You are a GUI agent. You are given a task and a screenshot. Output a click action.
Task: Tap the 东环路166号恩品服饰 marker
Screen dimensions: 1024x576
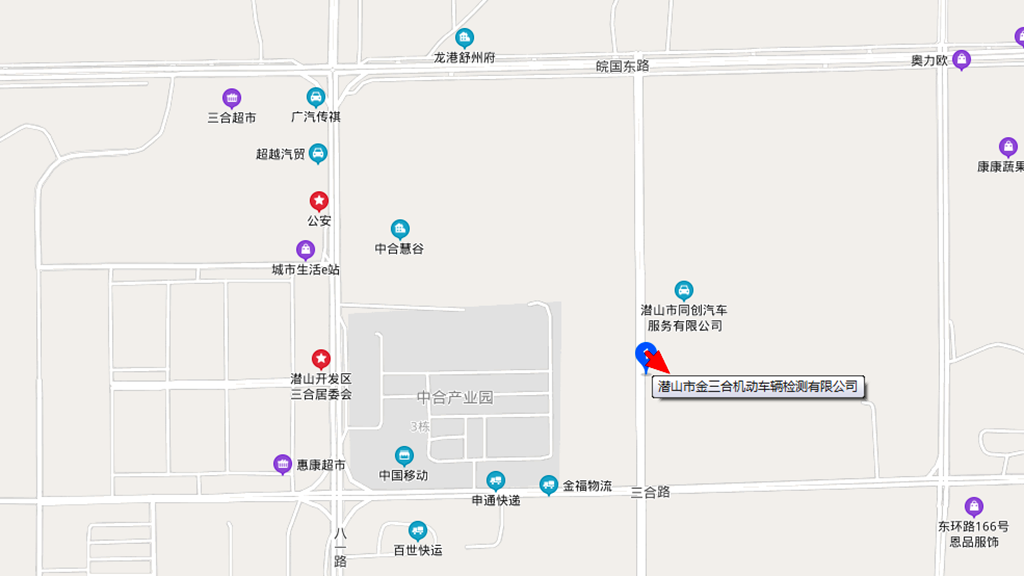[x=973, y=507]
